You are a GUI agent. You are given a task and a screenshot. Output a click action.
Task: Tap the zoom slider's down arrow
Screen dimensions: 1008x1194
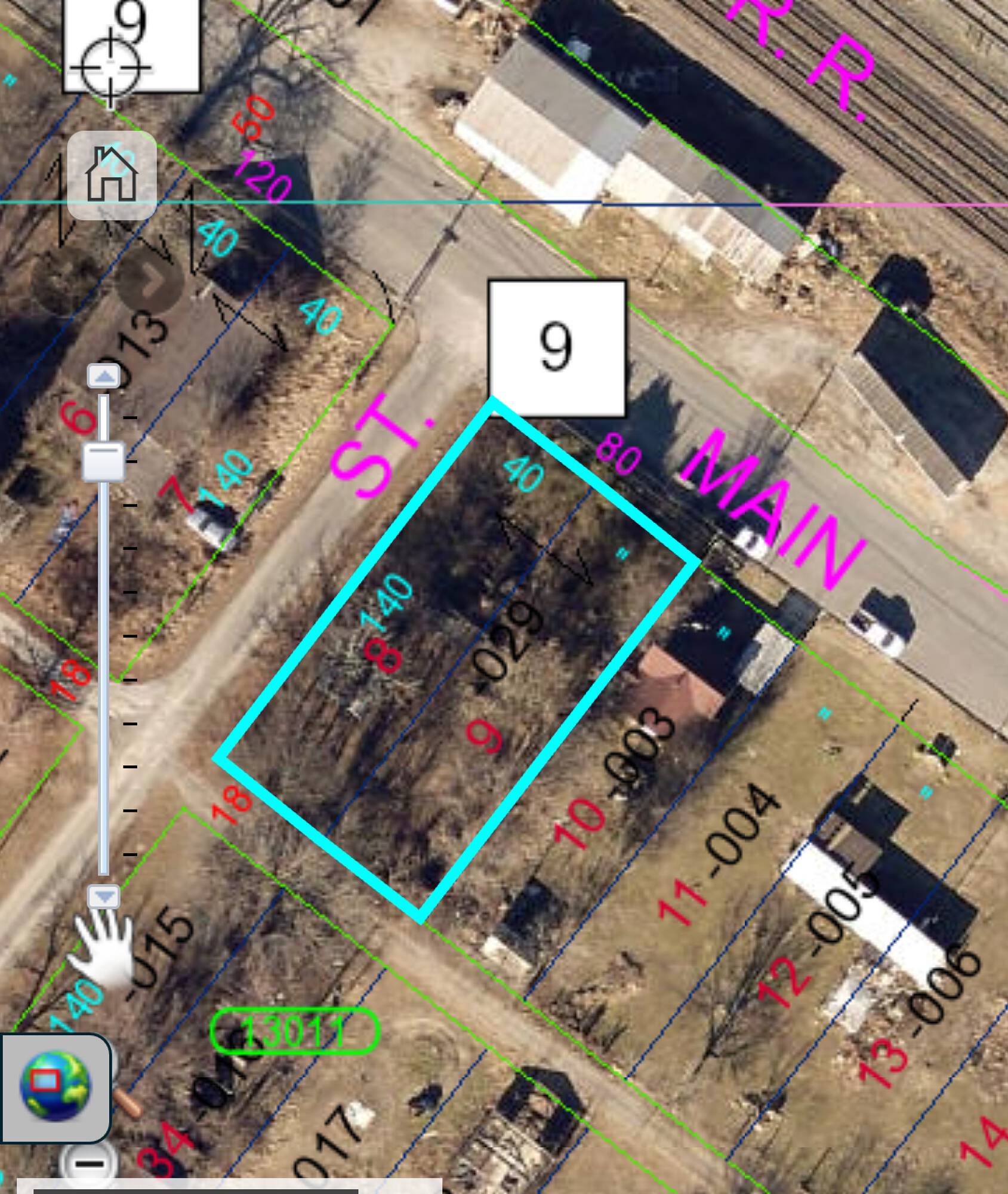coord(104,897)
